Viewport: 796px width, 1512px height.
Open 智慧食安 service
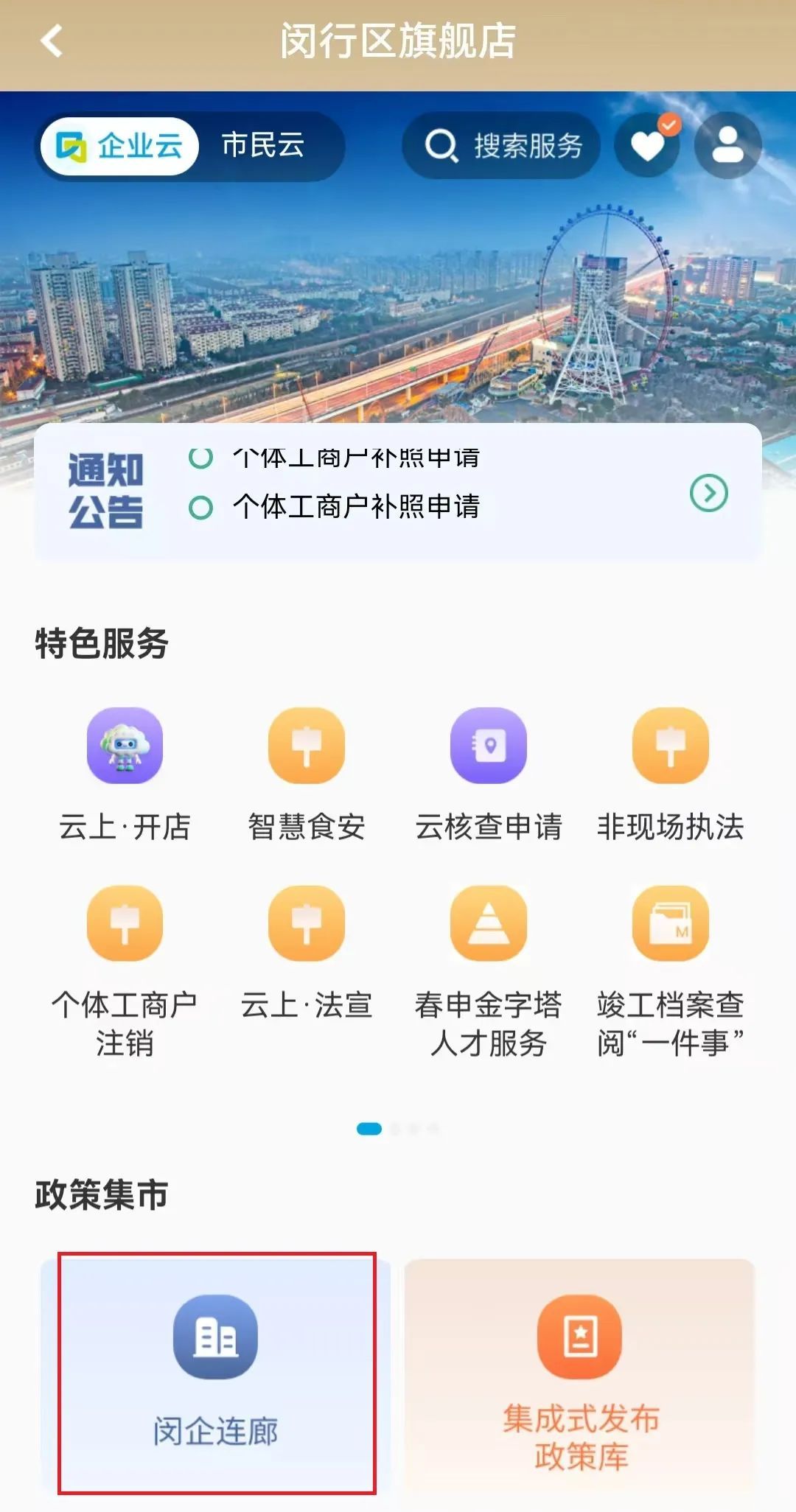pos(307,774)
